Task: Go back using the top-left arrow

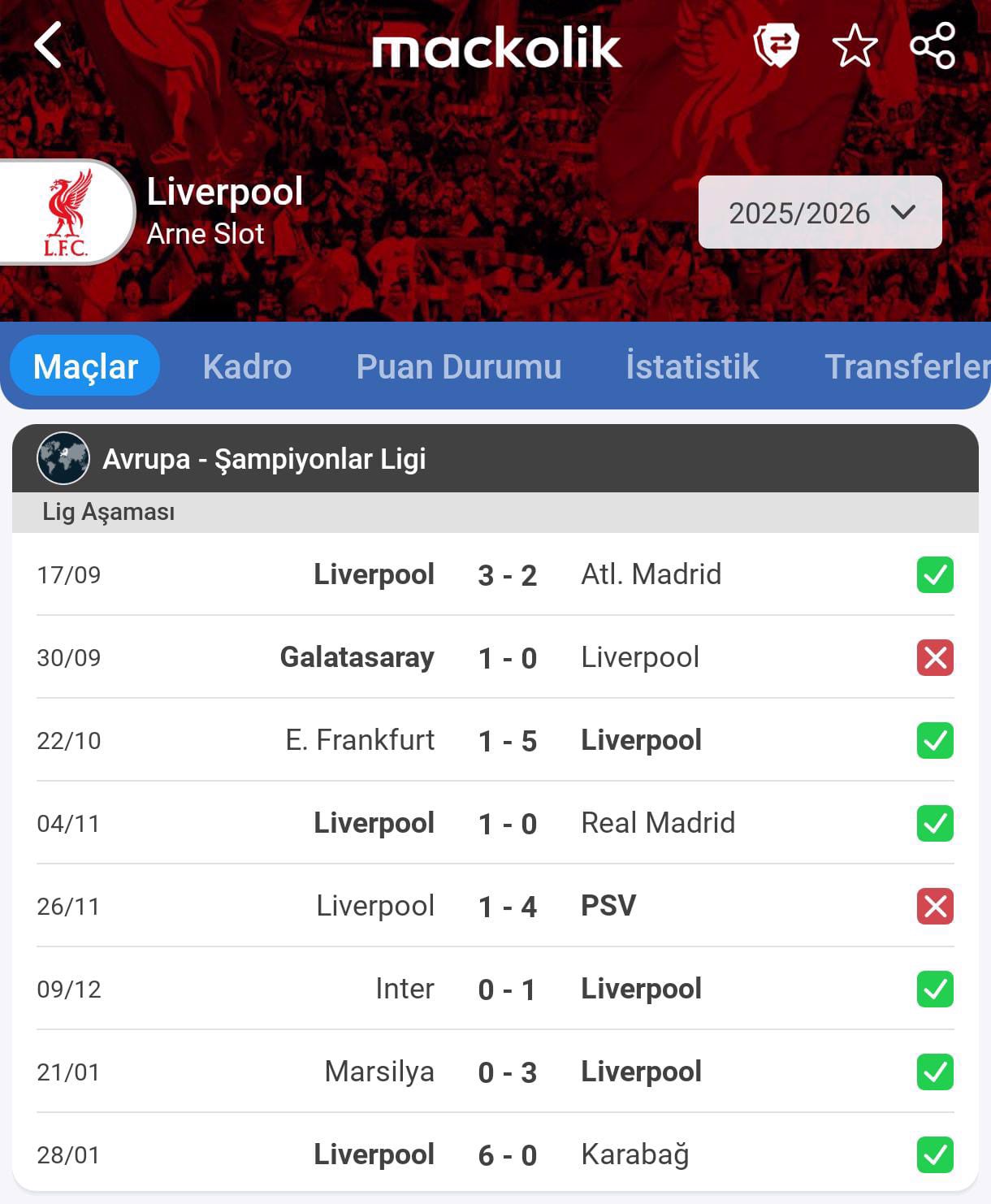Action: (49, 45)
